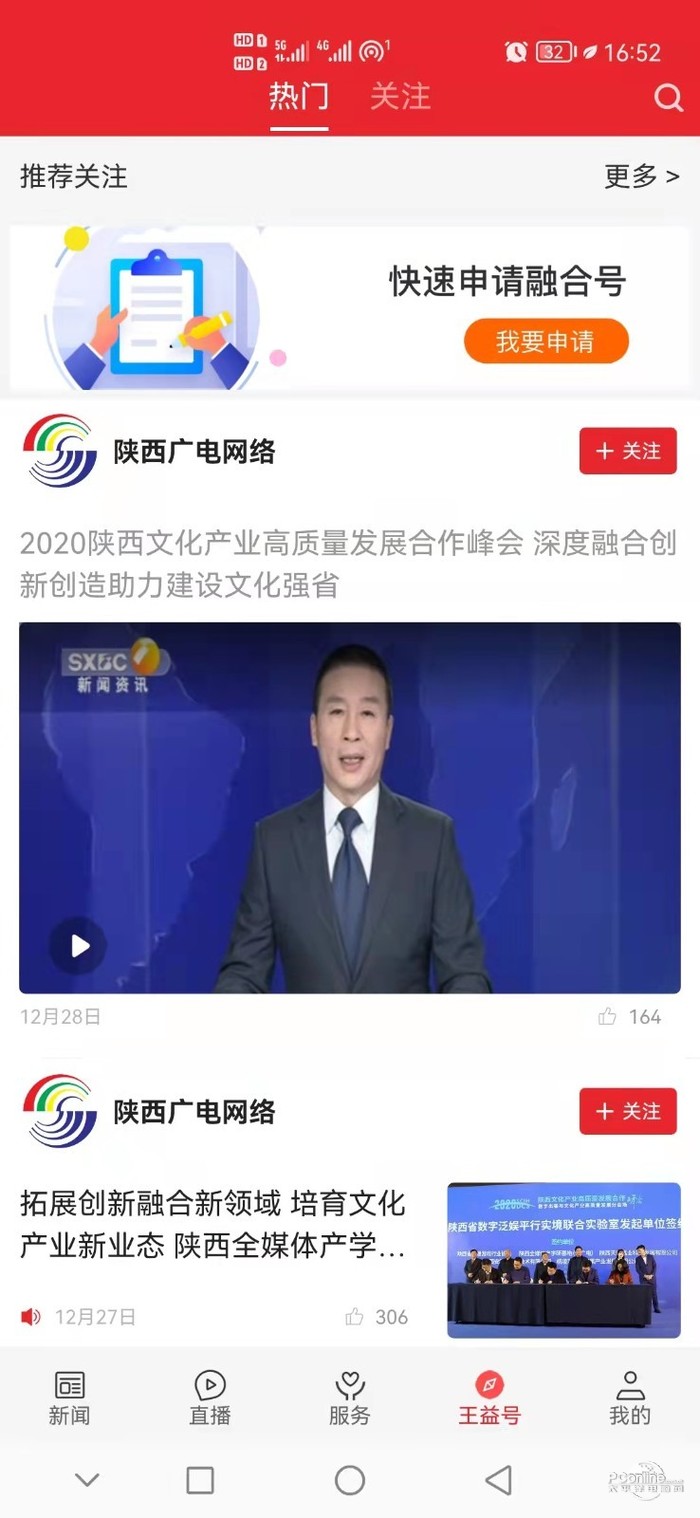Like the 12月27日 article
The image size is (700, 1518).
pyautogui.click(x=376, y=1317)
